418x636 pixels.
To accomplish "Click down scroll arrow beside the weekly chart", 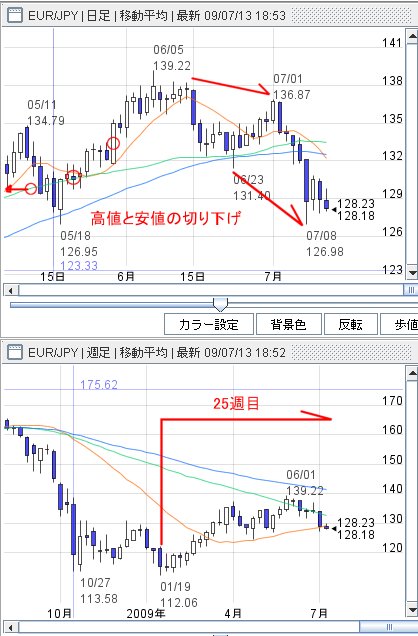I will tap(412, 610).
